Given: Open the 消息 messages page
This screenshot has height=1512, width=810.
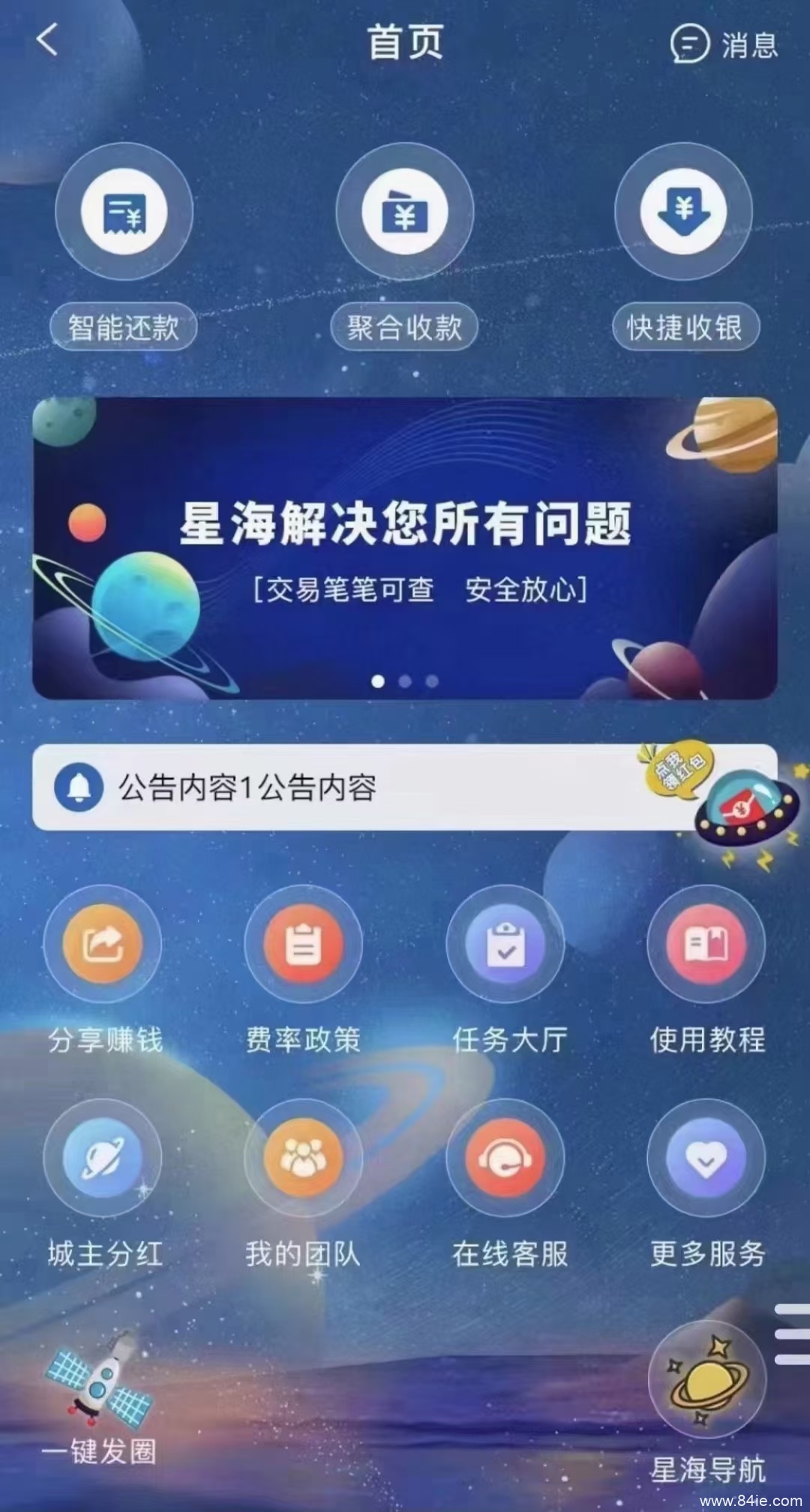Looking at the screenshot, I should point(724,44).
